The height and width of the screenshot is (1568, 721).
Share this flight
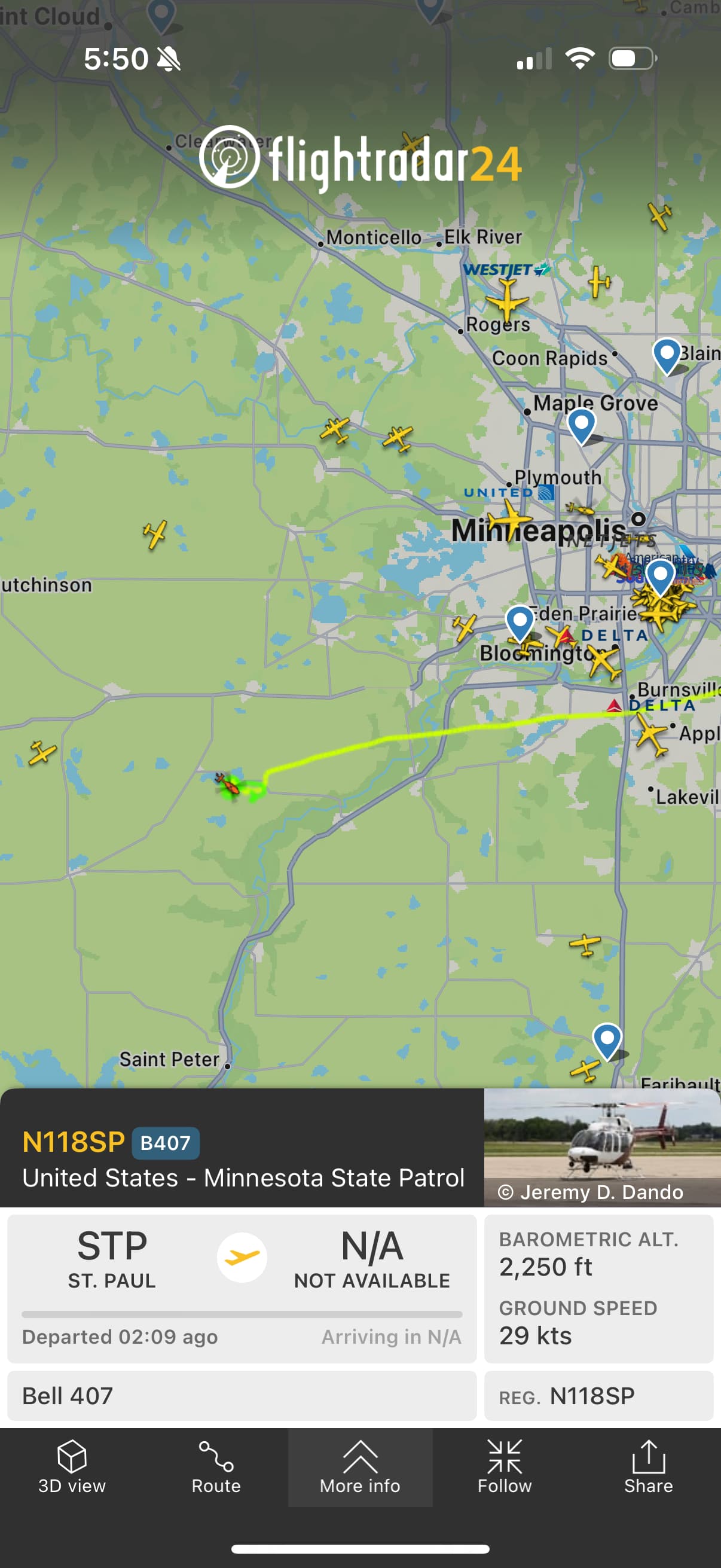click(649, 1468)
